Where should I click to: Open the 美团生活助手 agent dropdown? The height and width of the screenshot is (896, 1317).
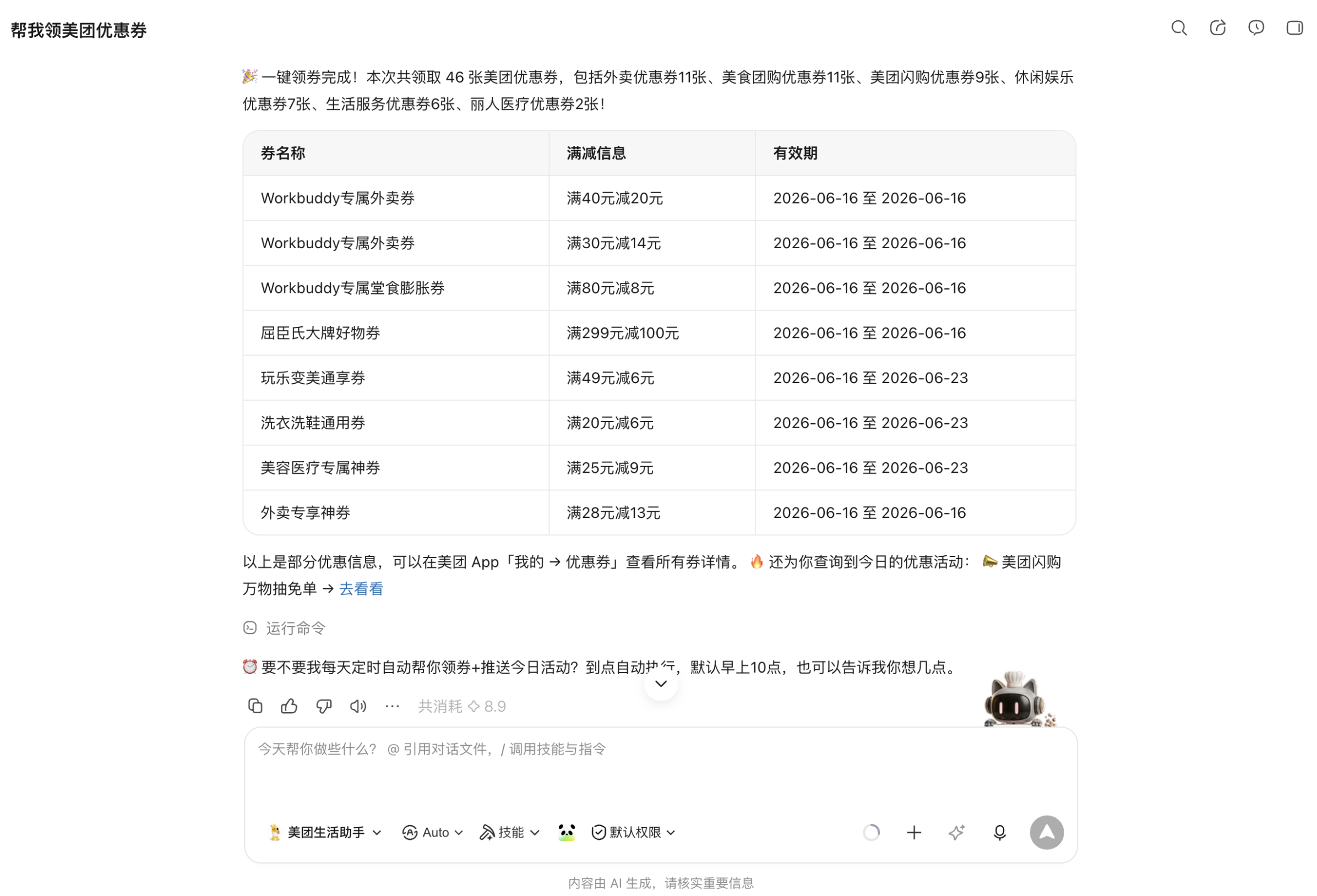(325, 833)
